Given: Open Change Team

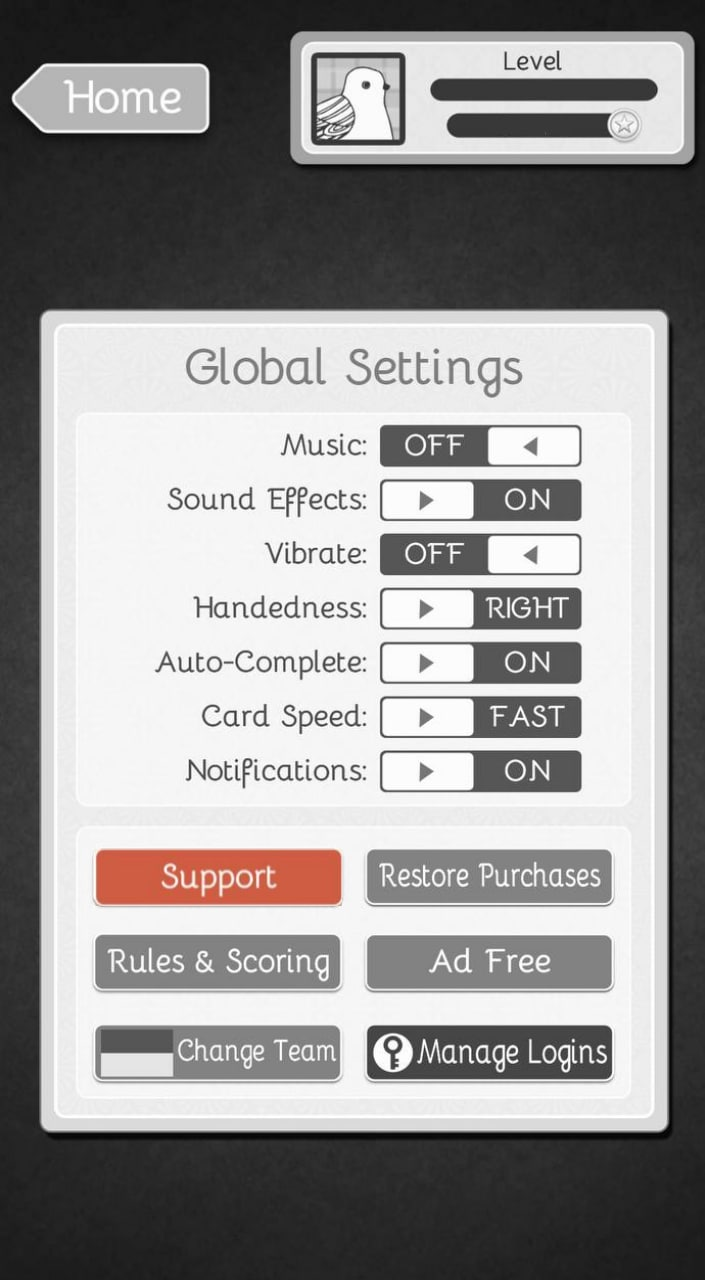Looking at the screenshot, I should [x=218, y=1053].
